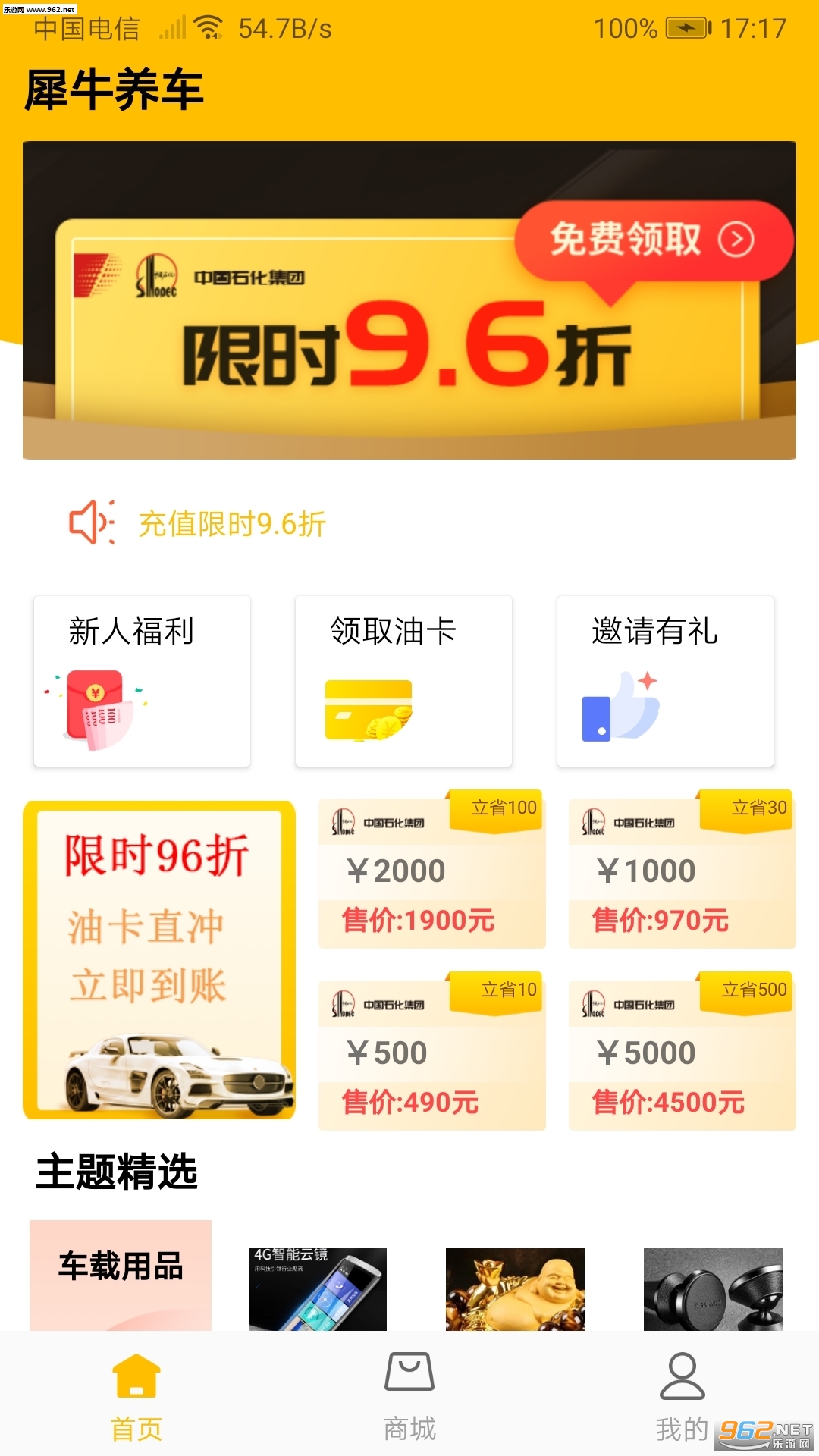819x1456 pixels.
Task: Open the 领取油卡 card
Action: tap(403, 681)
